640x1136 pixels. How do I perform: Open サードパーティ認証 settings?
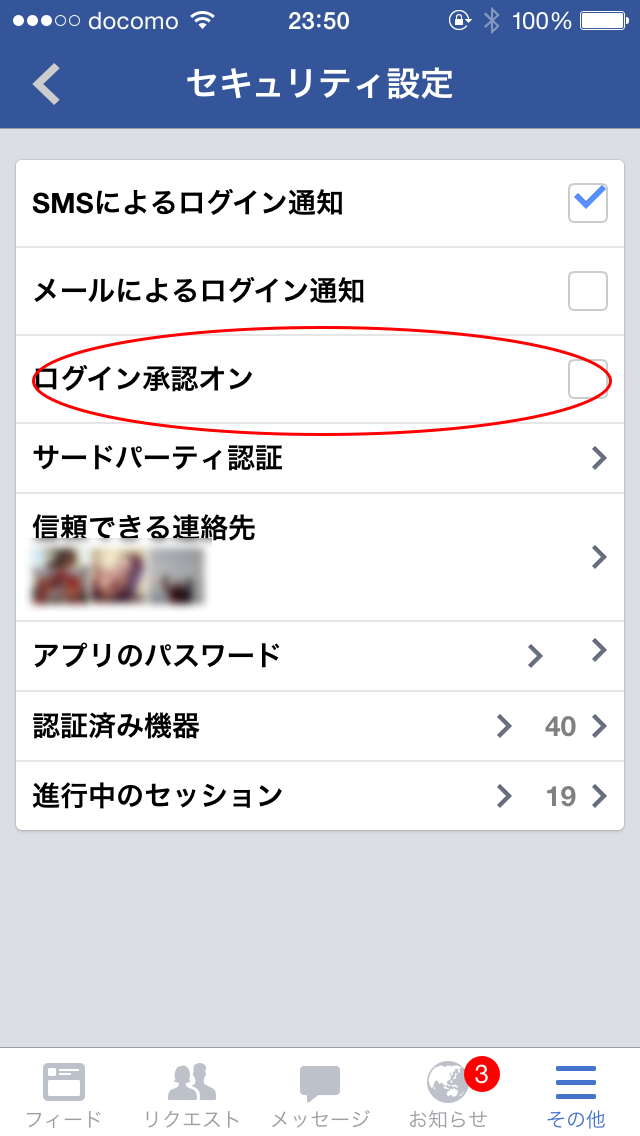point(320,459)
